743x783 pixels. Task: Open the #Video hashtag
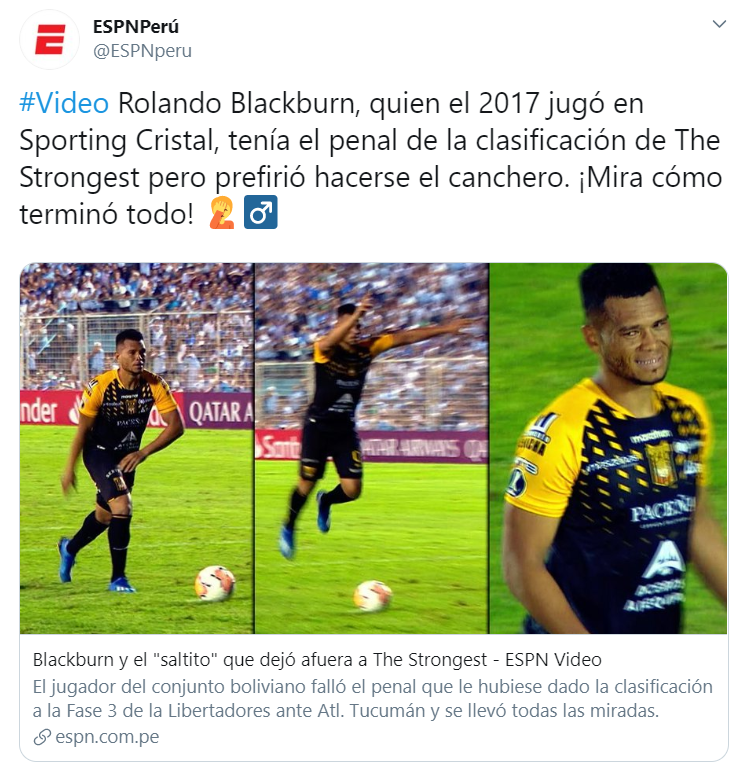click(x=65, y=103)
